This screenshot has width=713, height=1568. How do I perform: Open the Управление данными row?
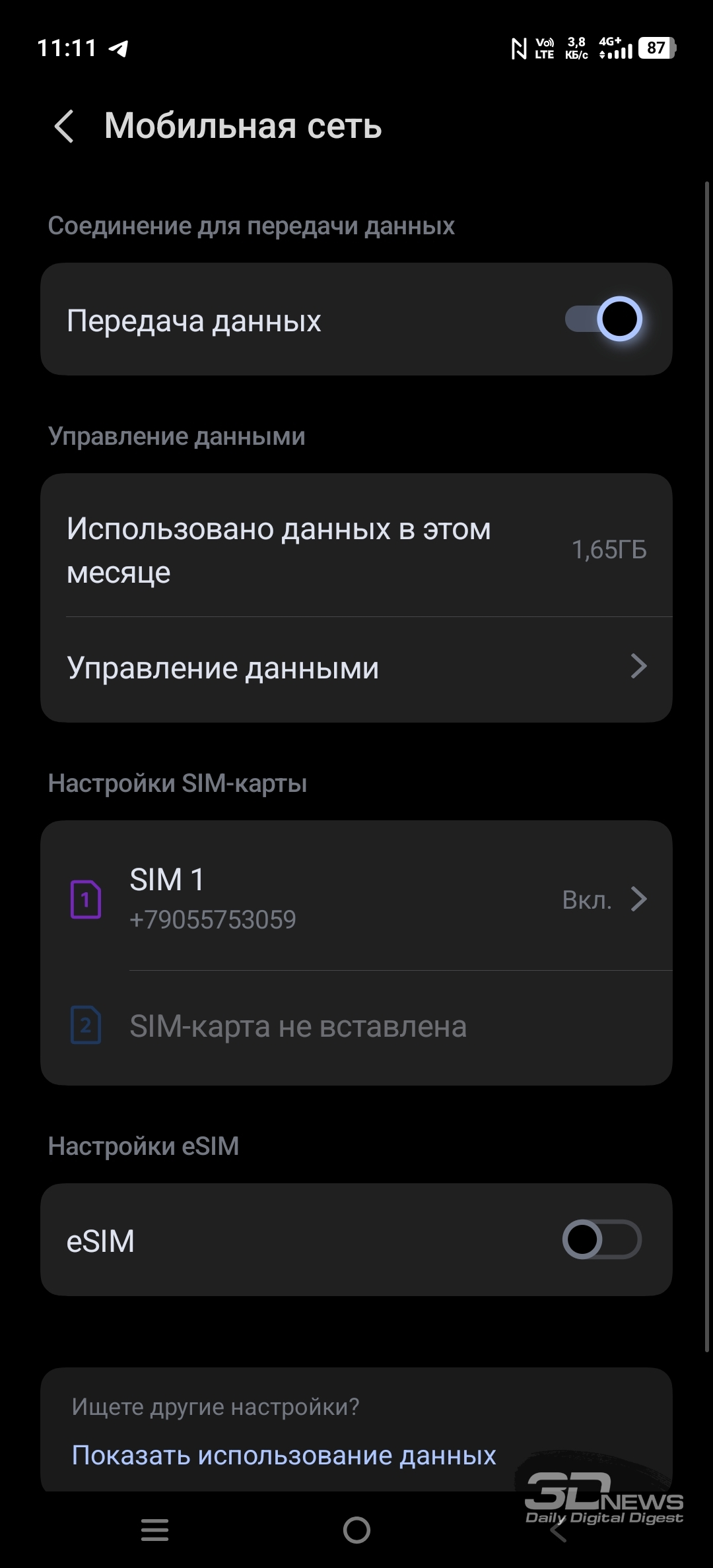356,668
